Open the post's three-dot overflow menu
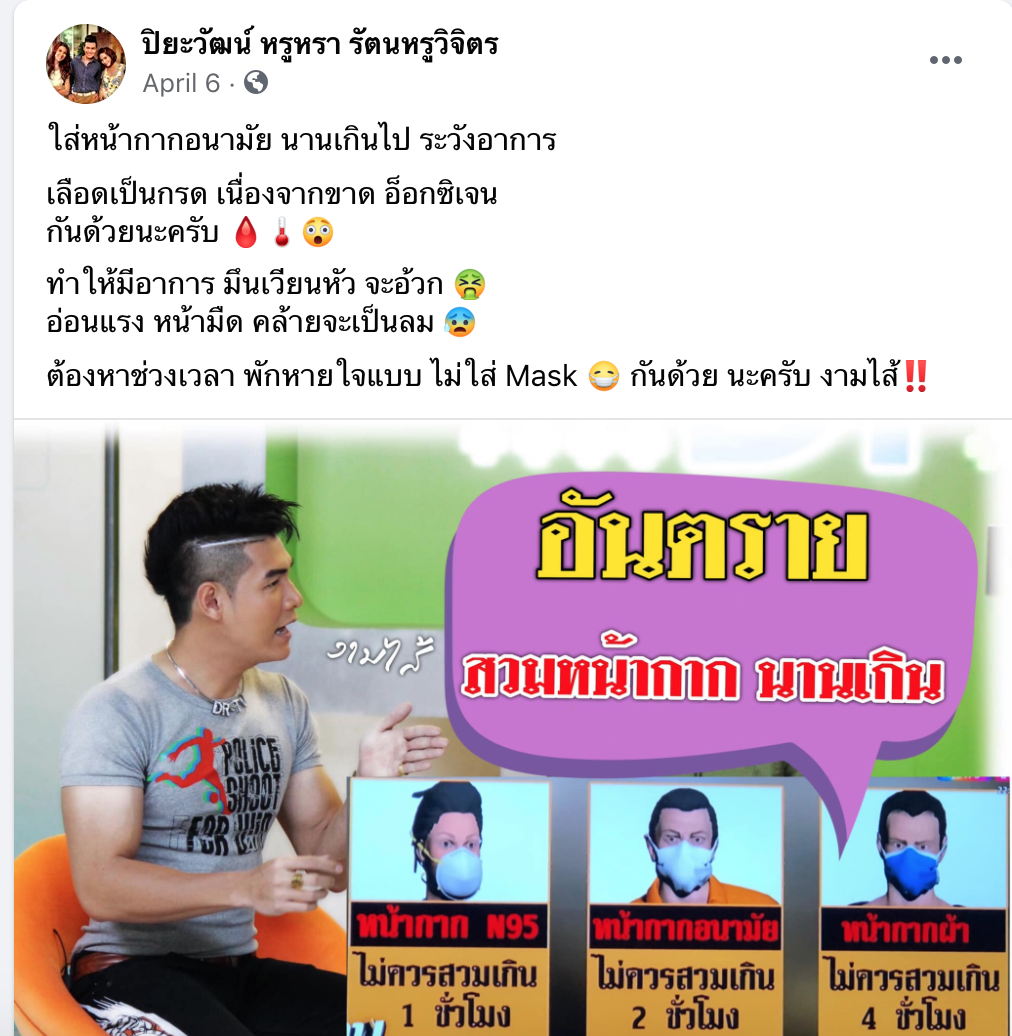1012x1036 pixels. coord(945,61)
